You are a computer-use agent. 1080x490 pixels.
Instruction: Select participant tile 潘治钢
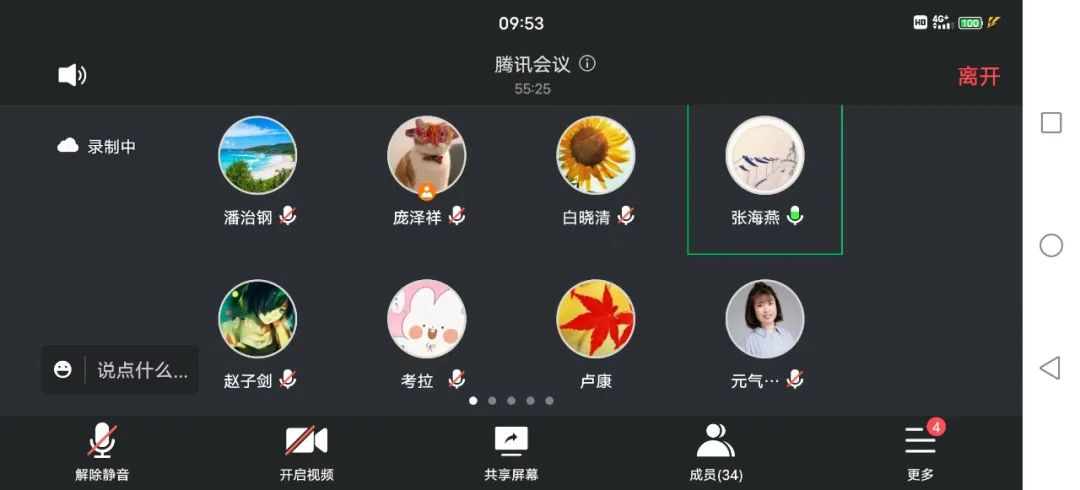point(258,156)
